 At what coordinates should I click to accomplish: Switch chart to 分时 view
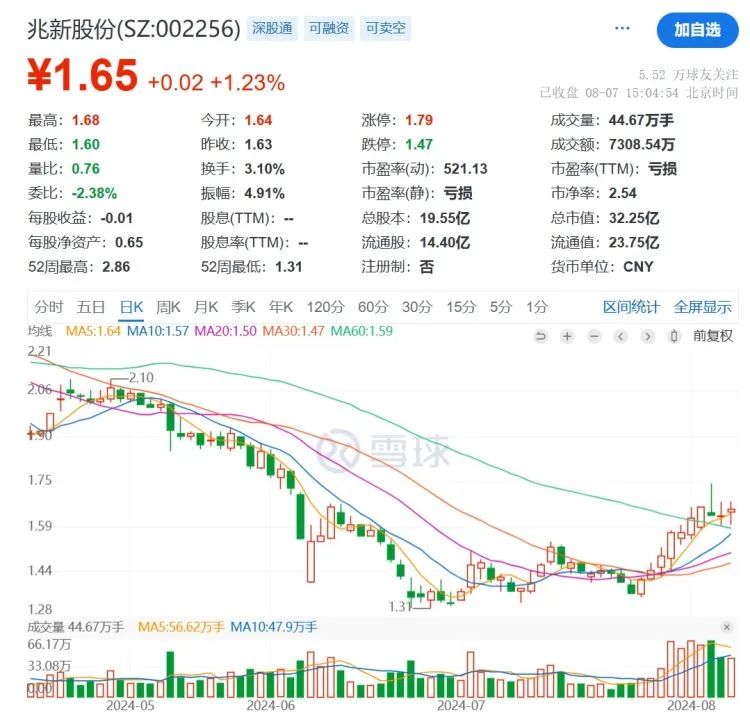[48, 307]
